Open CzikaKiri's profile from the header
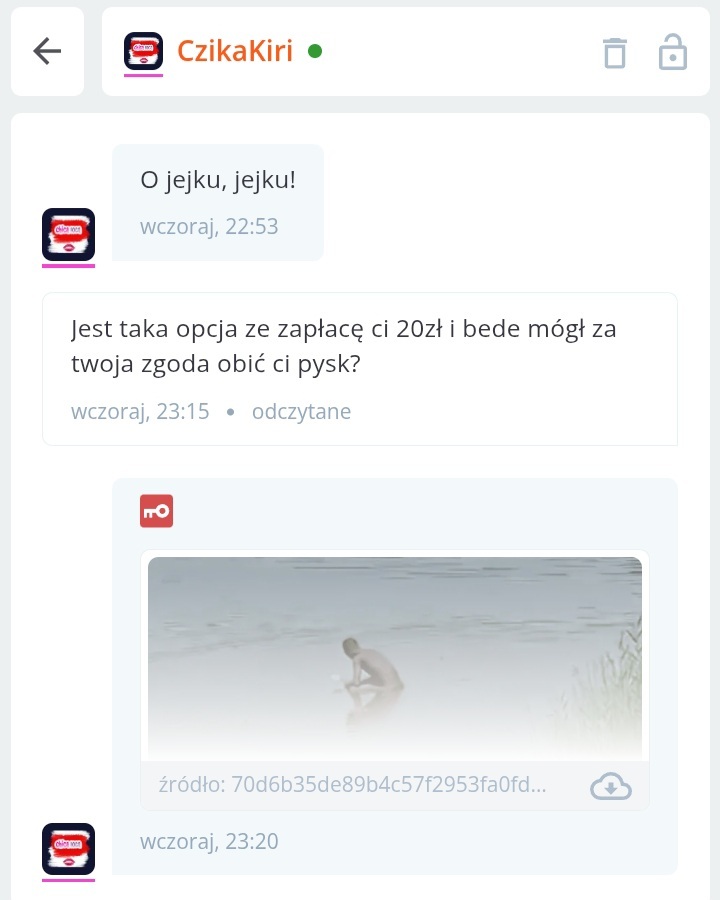Screen dimensions: 720x900 coord(234,51)
